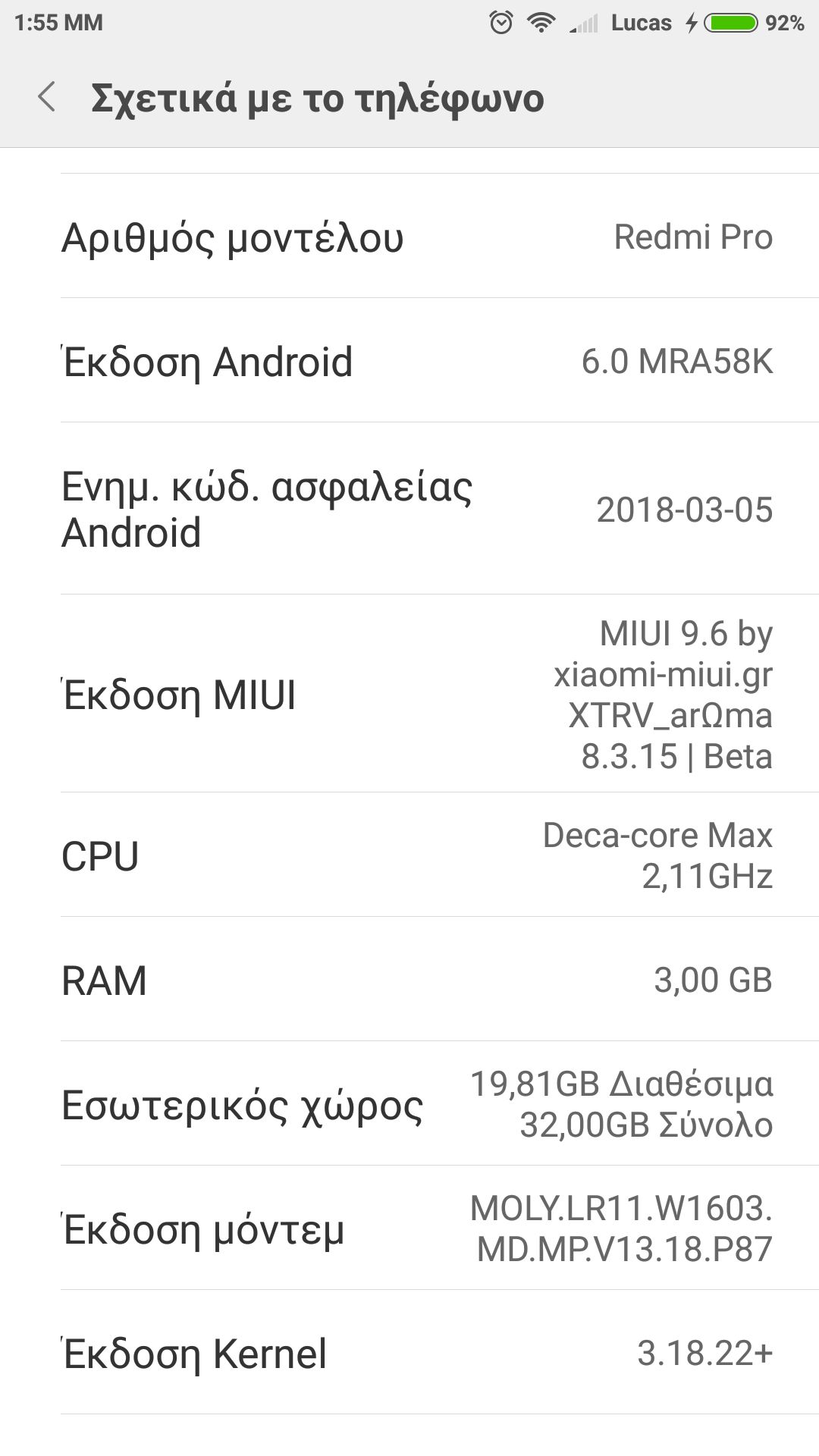This screenshot has width=819, height=1456.
Task: Tap the RAM row
Action: tap(409, 980)
